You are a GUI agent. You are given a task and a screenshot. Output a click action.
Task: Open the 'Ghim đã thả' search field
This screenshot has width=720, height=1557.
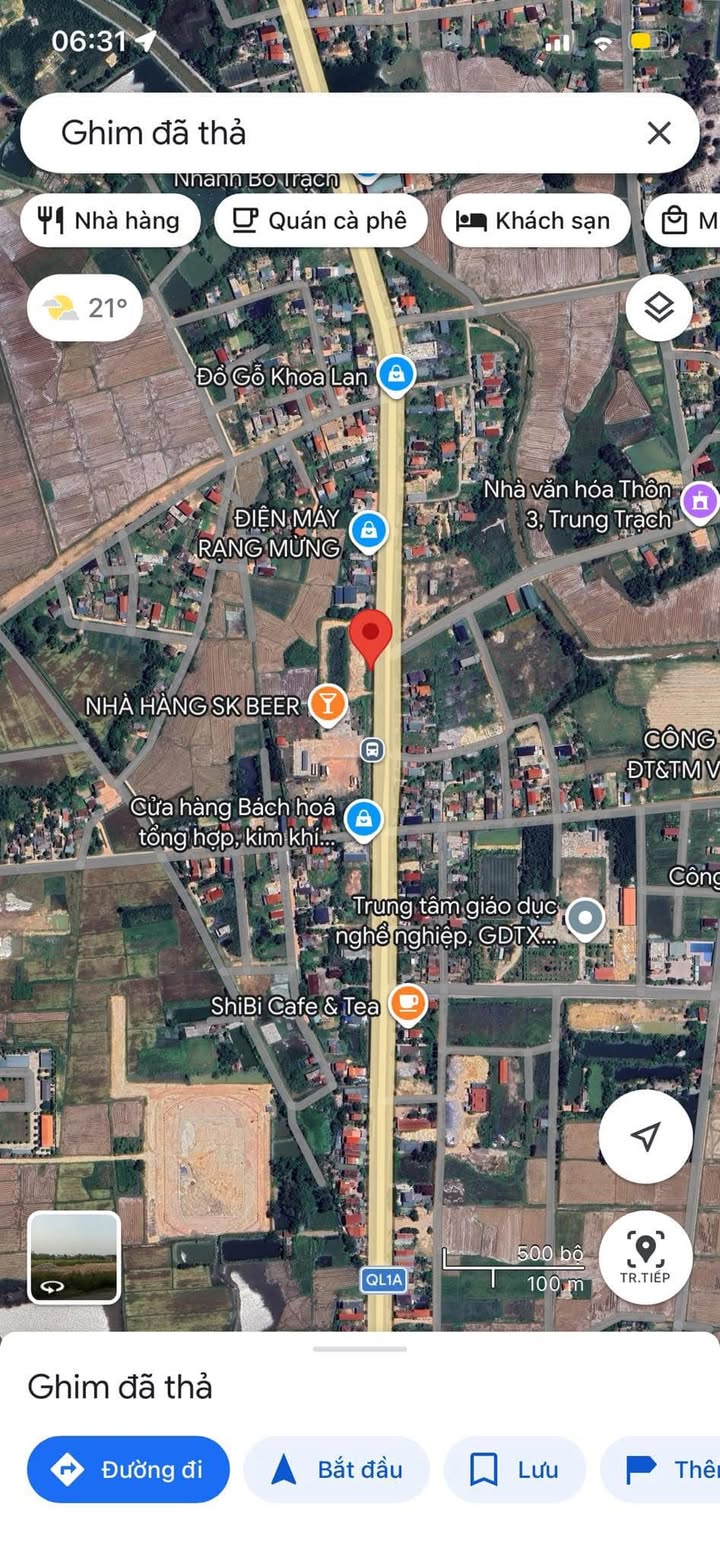(x=330, y=133)
